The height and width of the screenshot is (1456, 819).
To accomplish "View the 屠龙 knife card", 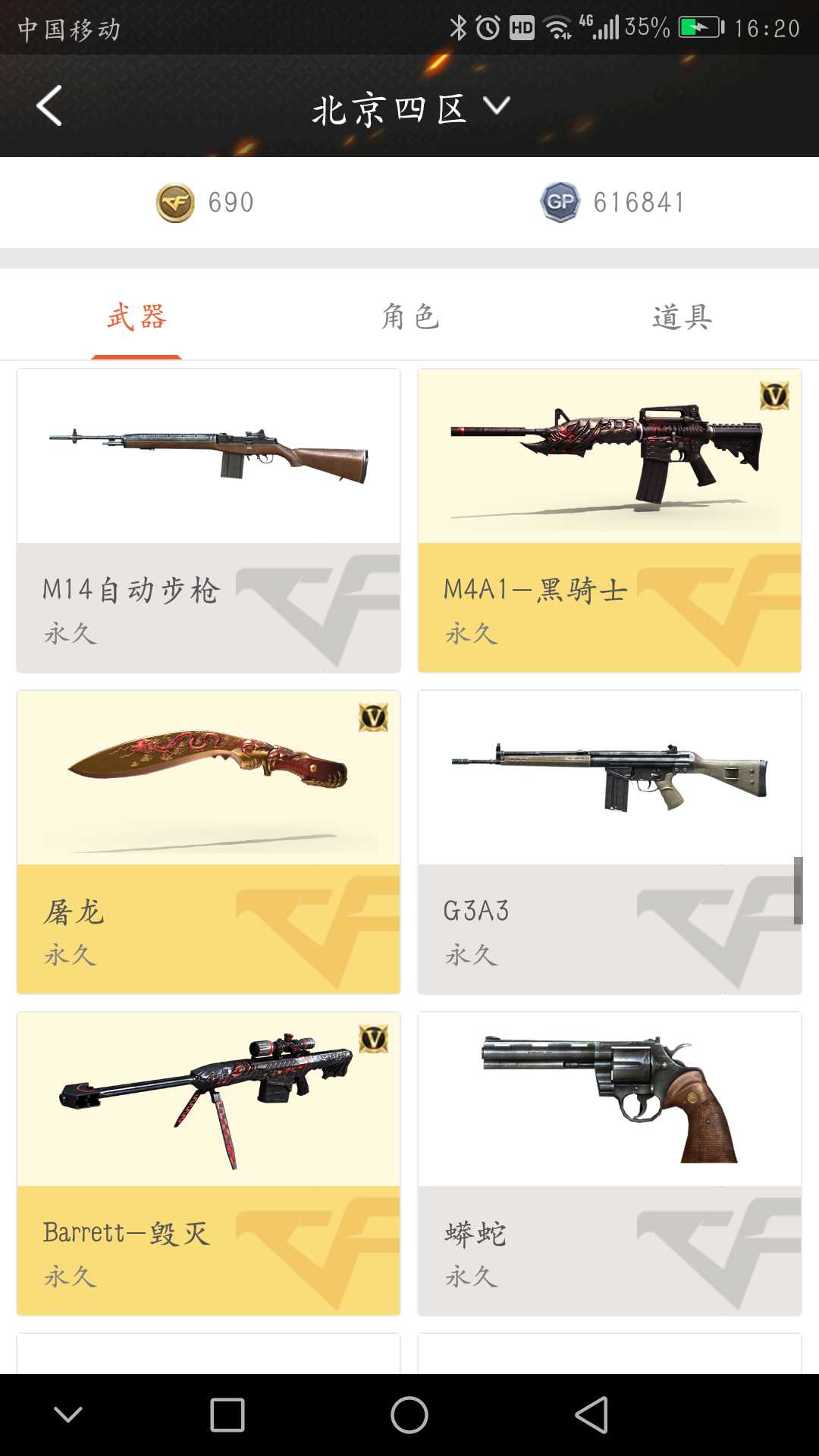I will (209, 842).
